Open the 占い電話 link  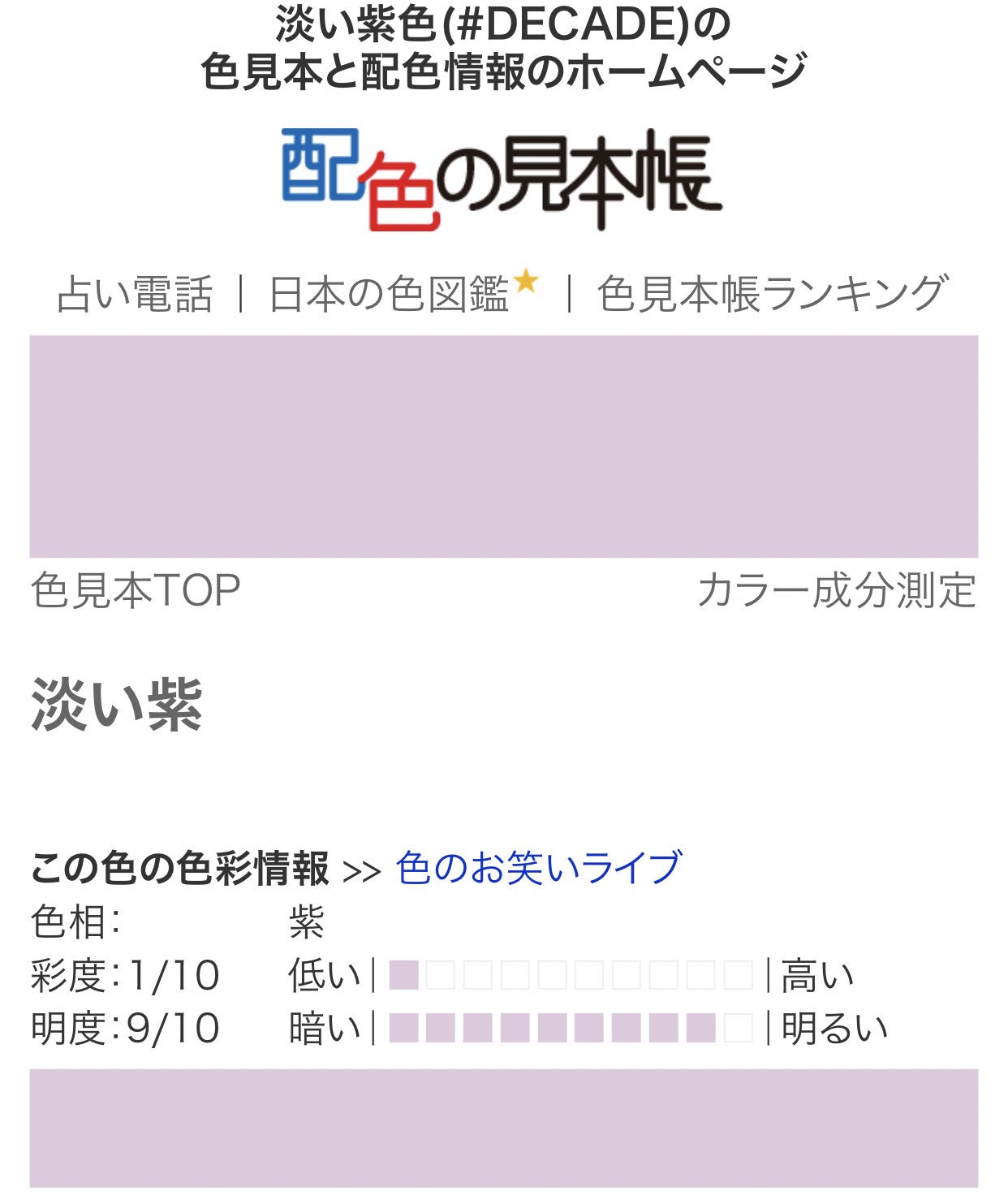click(x=135, y=294)
